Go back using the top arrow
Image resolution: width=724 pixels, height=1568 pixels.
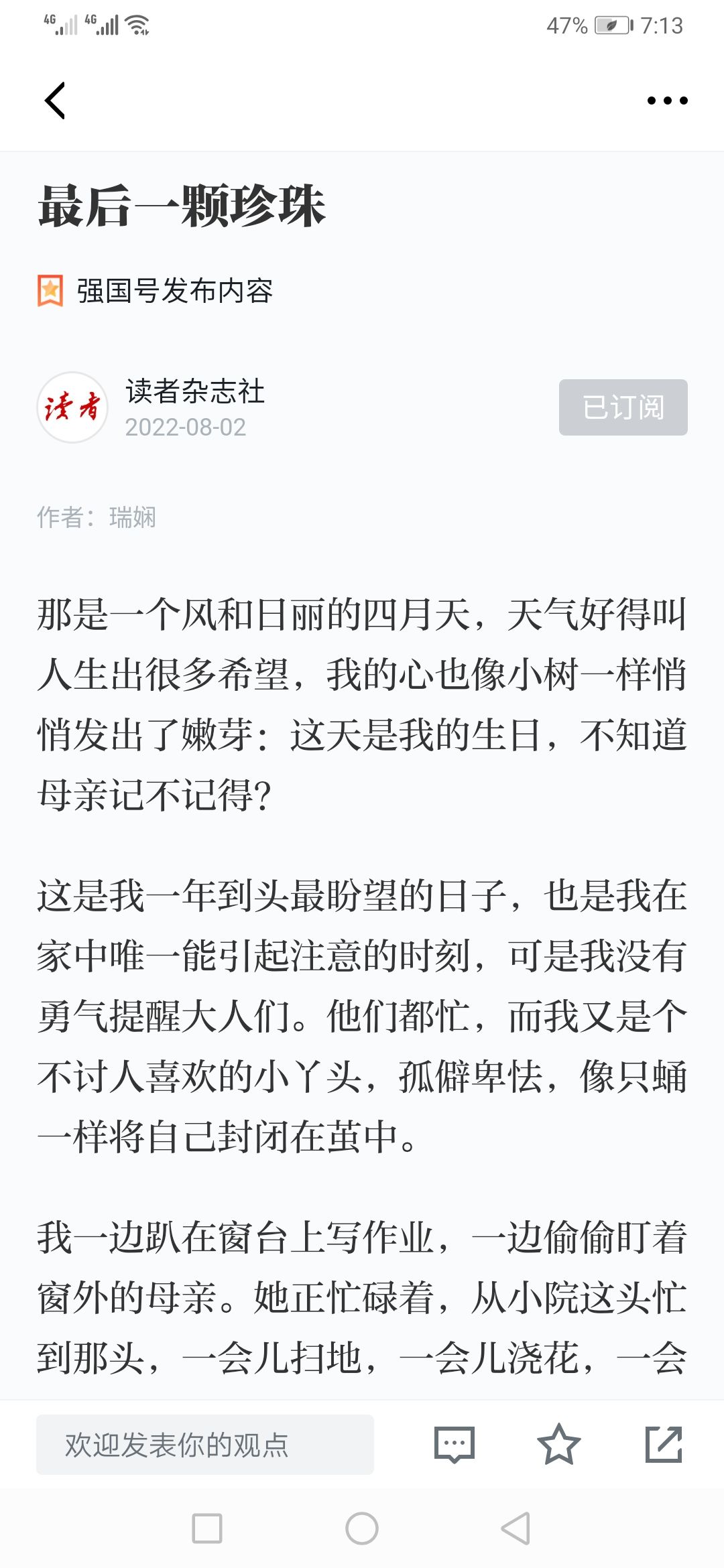click(x=55, y=101)
